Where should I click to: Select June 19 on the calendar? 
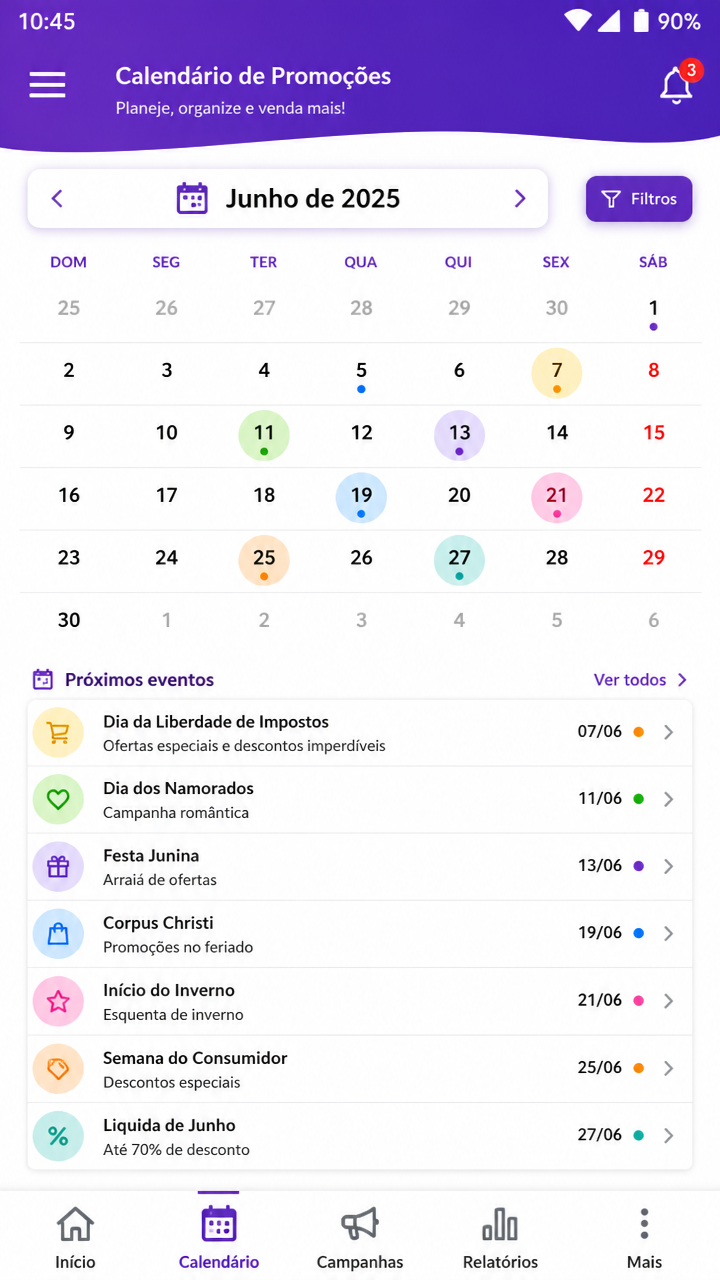361,498
